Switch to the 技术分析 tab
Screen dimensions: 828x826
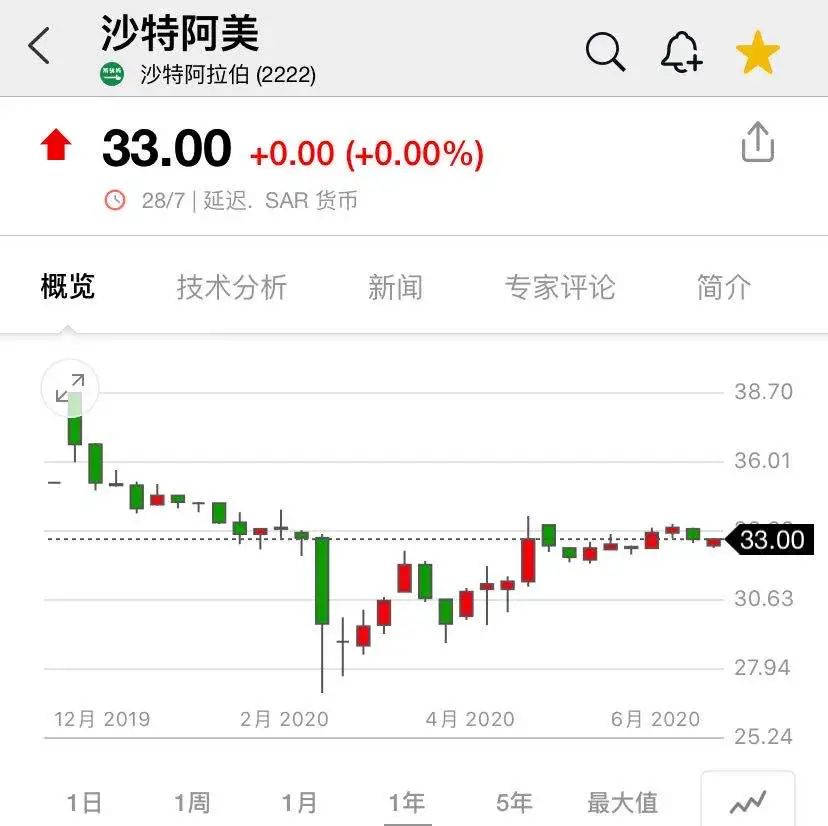[232, 288]
